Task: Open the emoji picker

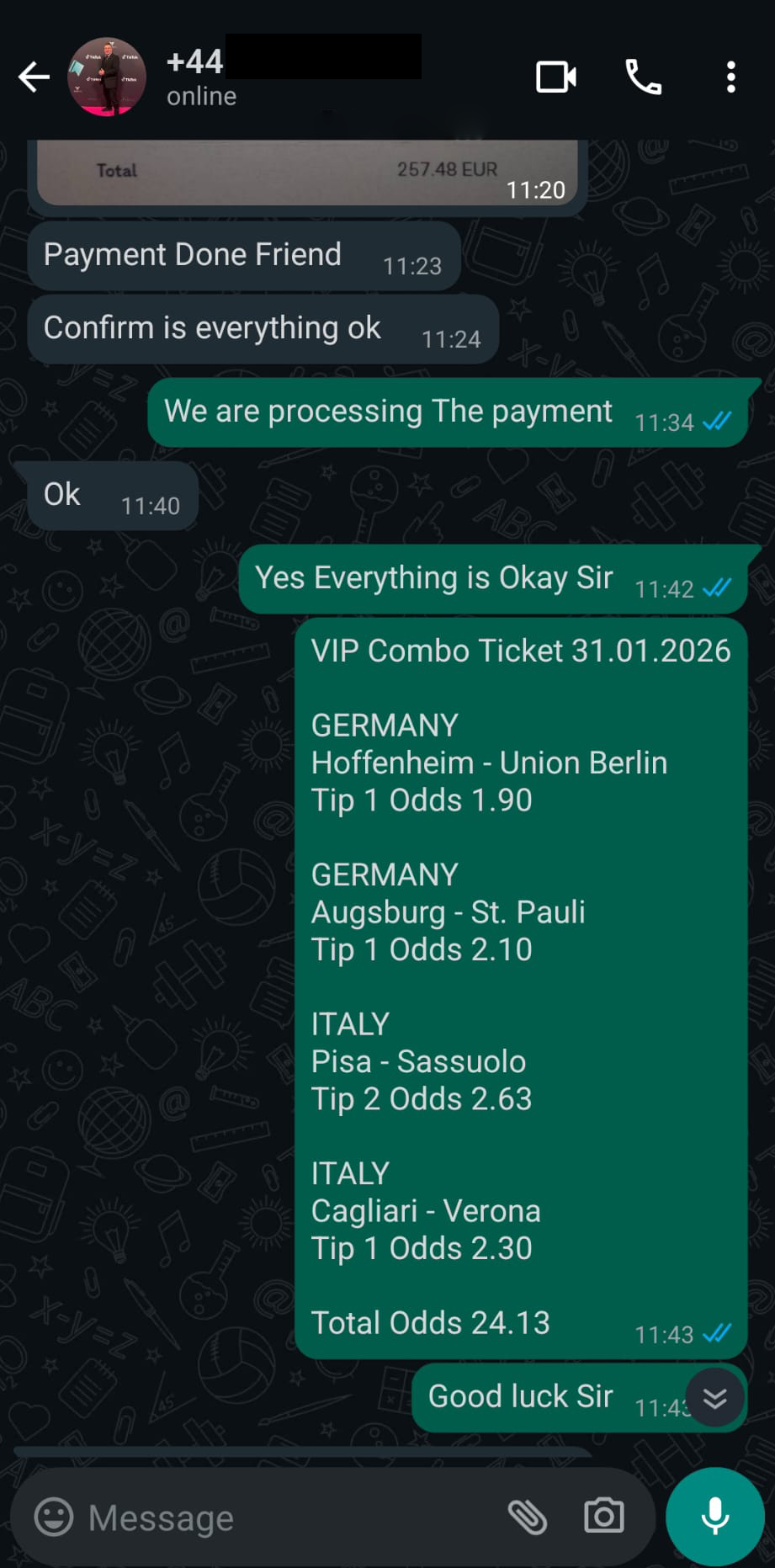Action: [54, 1518]
